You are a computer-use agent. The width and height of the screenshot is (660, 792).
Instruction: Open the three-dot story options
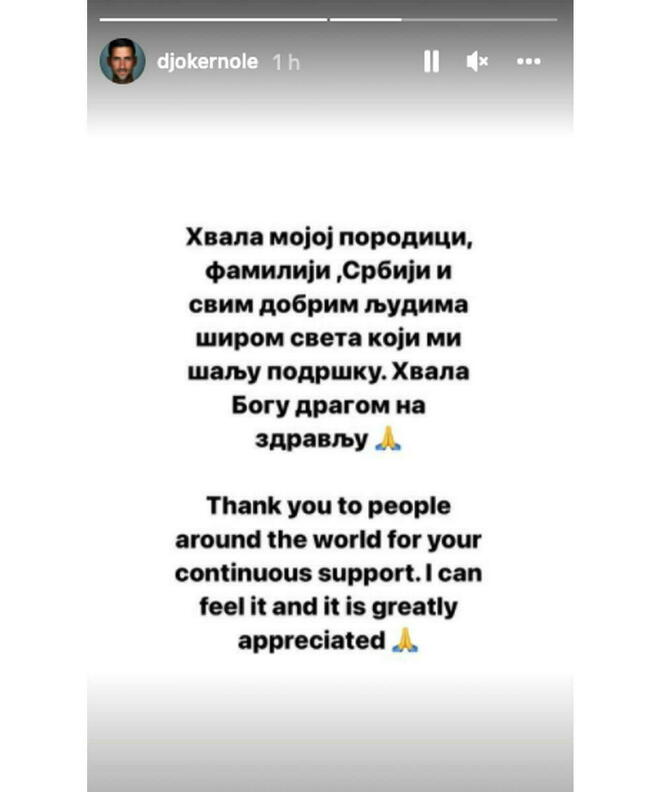[x=528, y=62]
